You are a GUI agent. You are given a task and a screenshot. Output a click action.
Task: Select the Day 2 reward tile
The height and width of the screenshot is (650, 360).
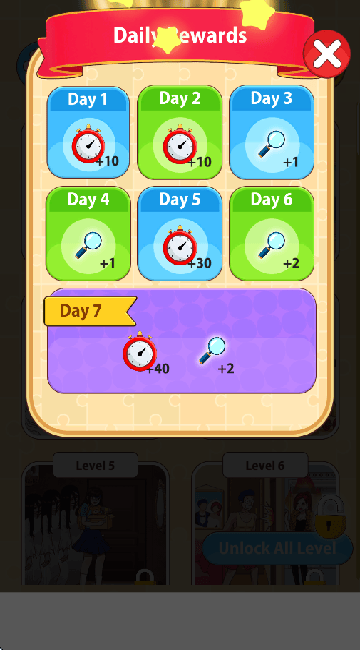[180, 133]
